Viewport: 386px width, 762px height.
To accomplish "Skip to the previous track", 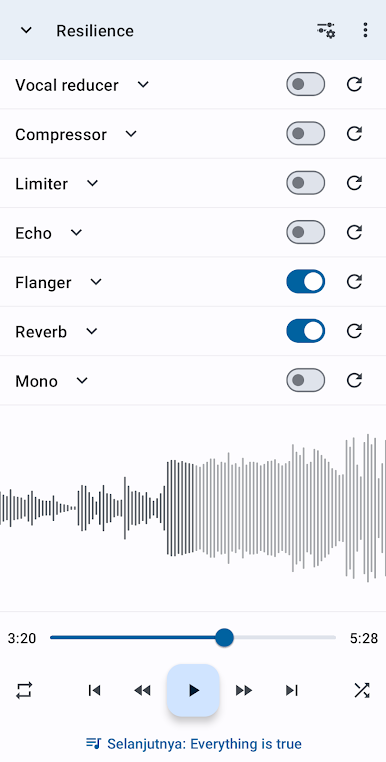I will click(x=94, y=690).
